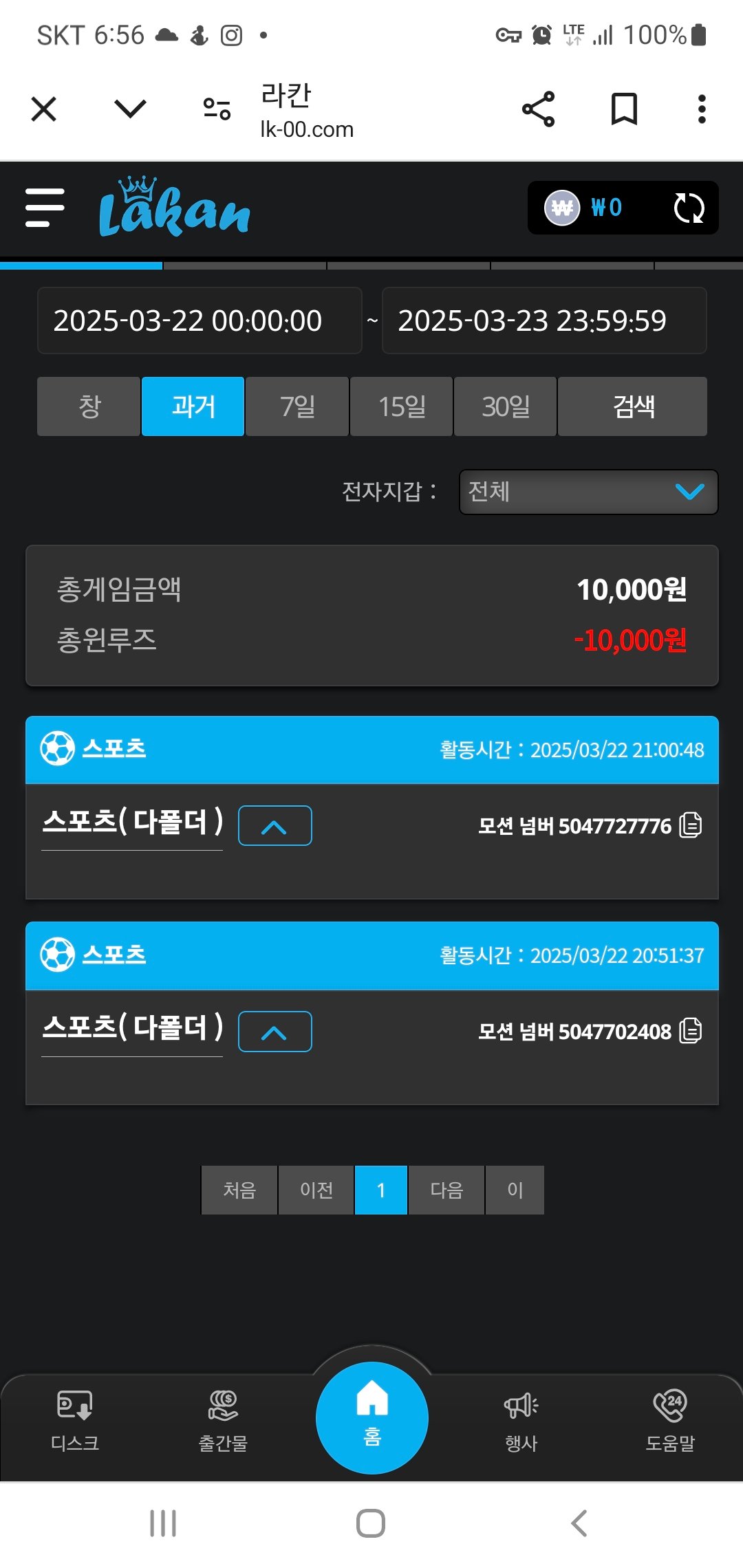The image size is (743, 1568).
Task: Open the browser overflow menu
Action: click(x=701, y=109)
